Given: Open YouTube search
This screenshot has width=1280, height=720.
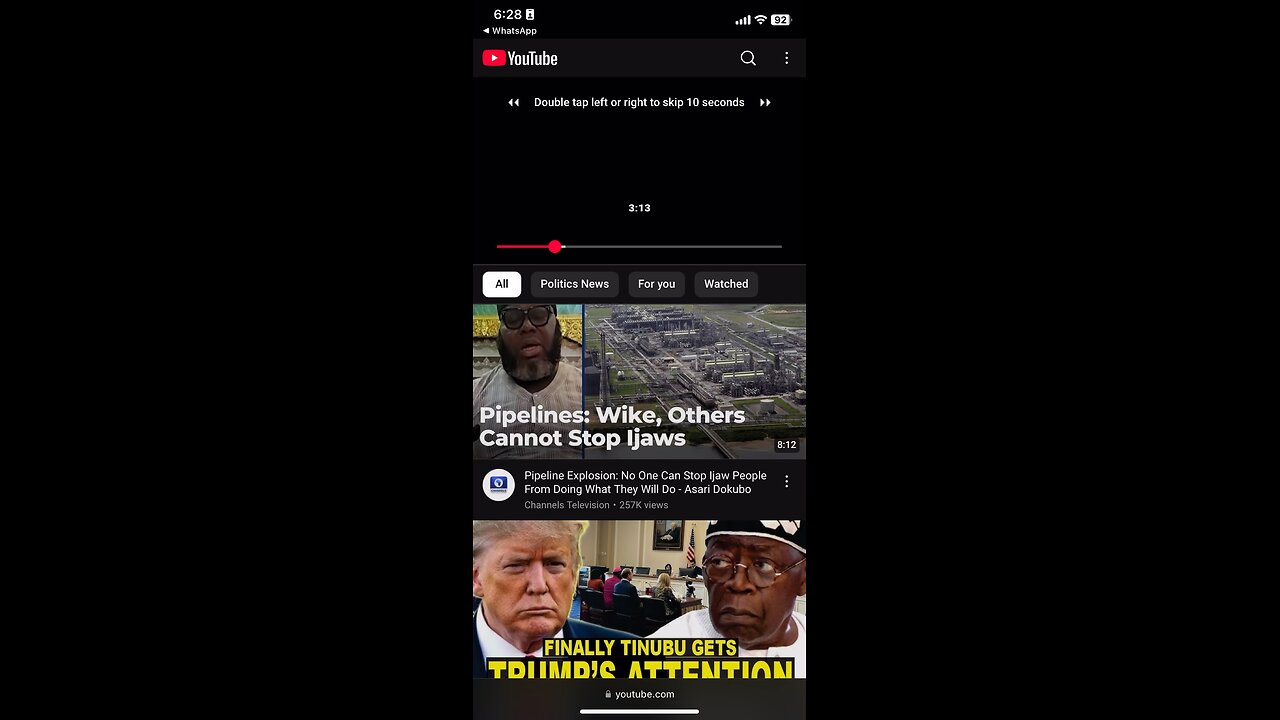Looking at the screenshot, I should [748, 58].
